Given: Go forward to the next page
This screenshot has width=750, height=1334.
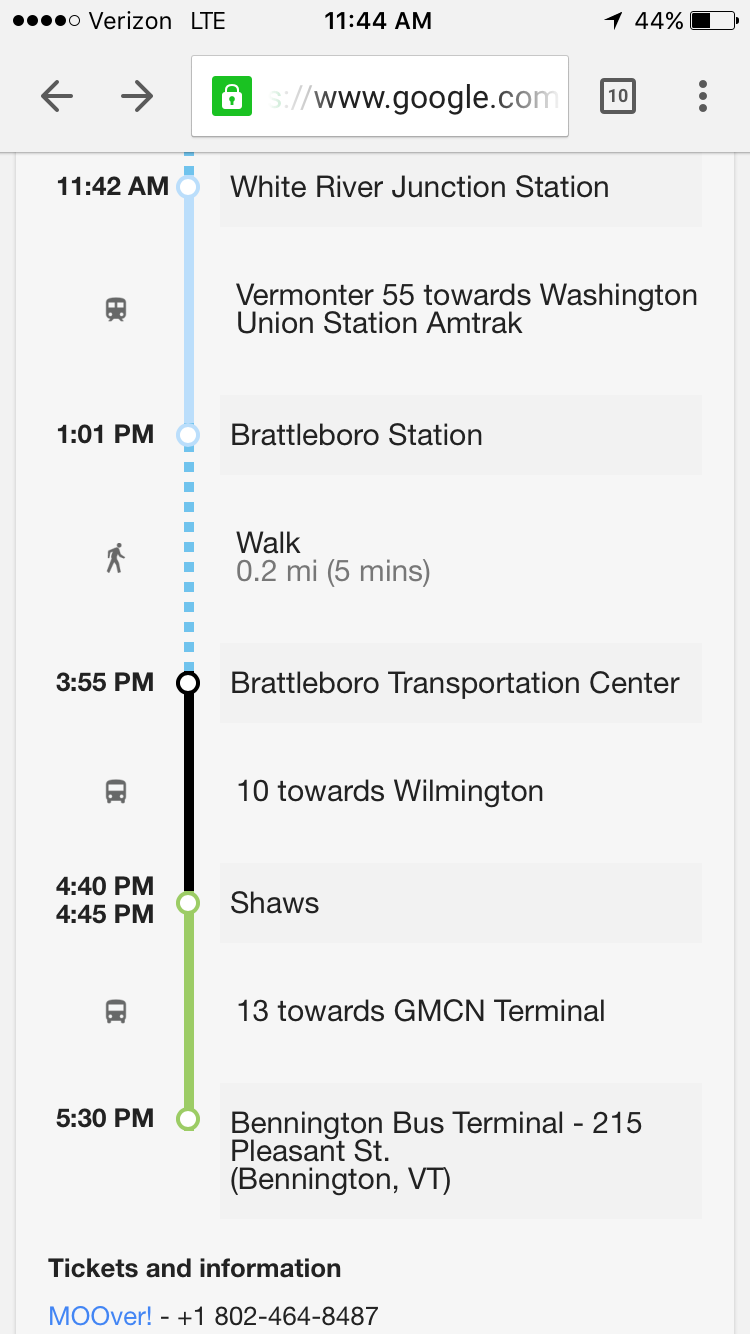Looking at the screenshot, I should click(137, 96).
